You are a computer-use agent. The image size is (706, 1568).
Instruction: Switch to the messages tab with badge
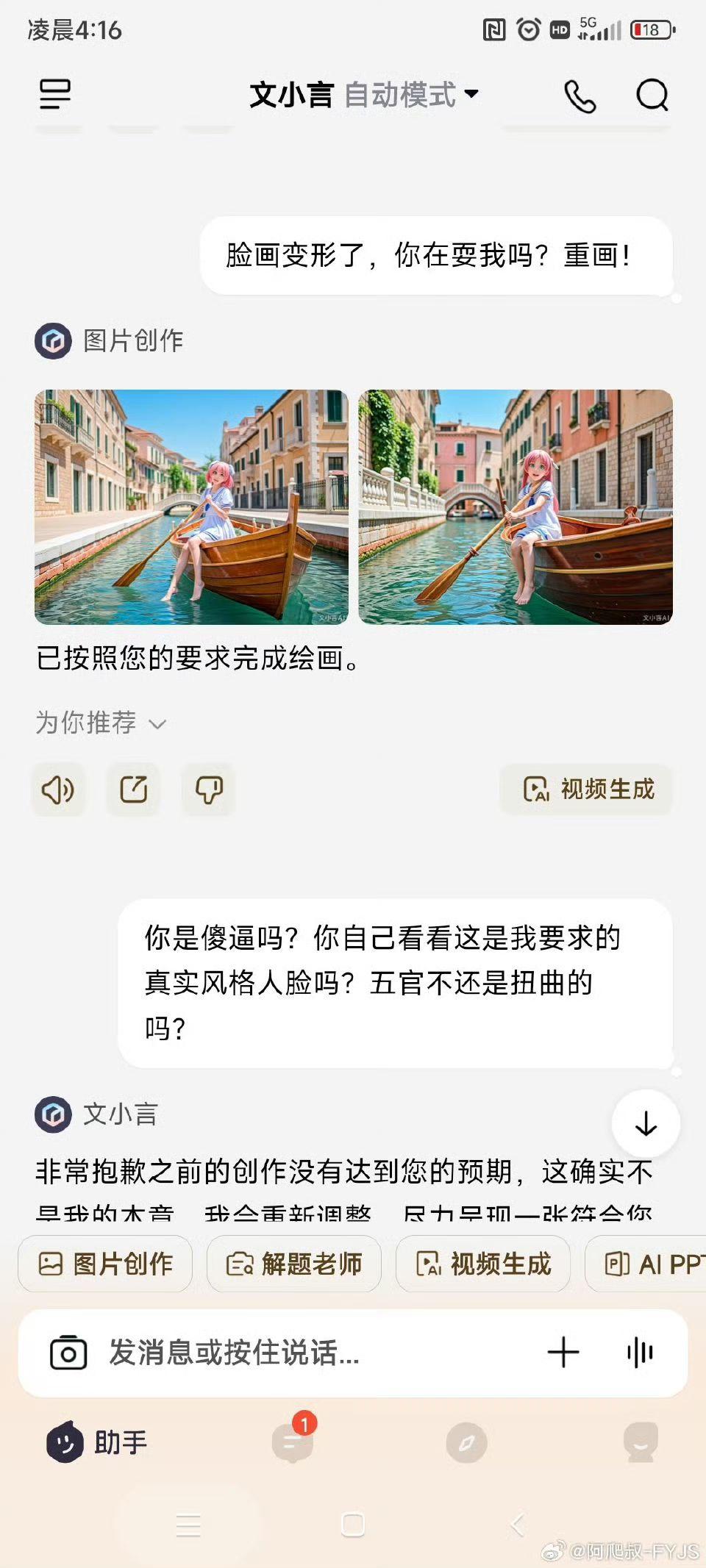point(293,1442)
